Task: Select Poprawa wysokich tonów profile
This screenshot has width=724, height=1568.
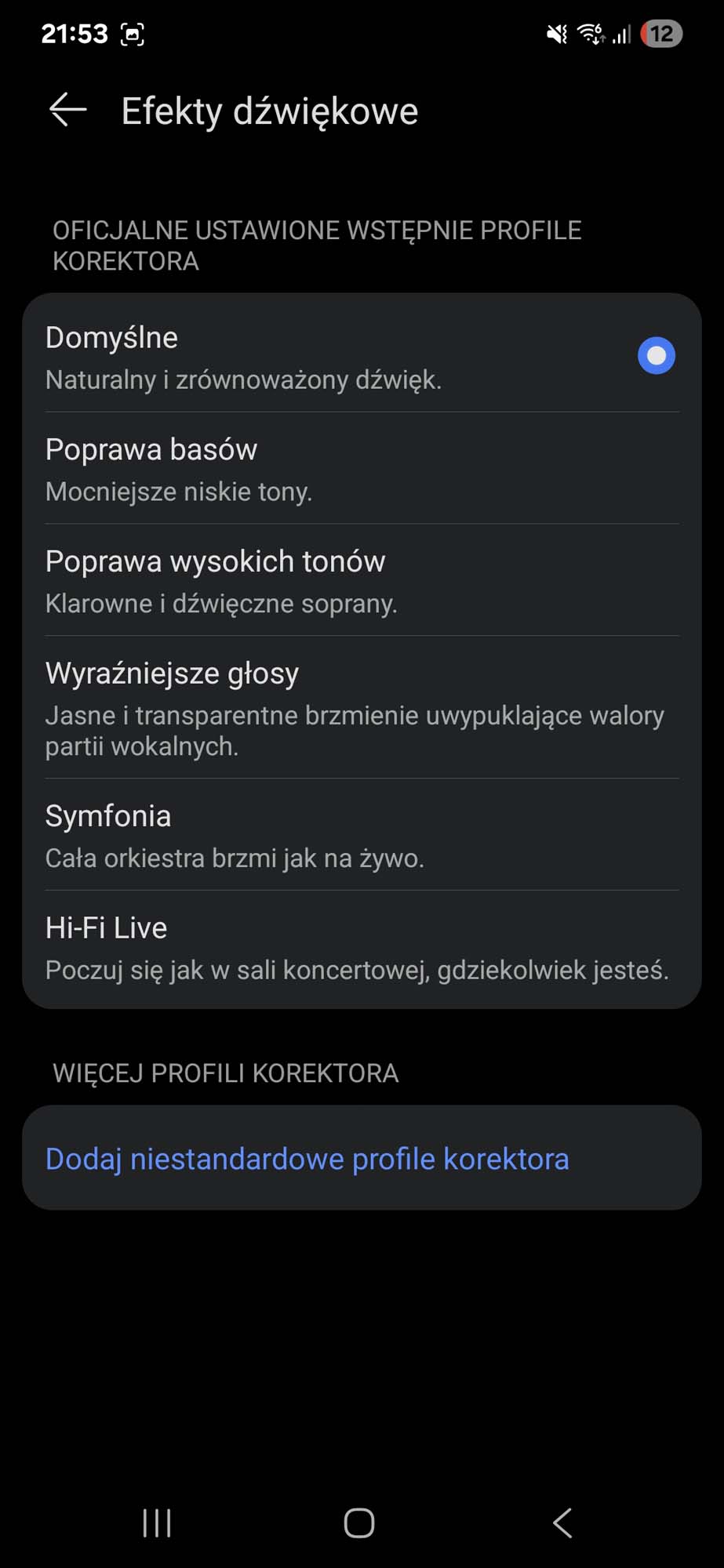Action: [362, 580]
